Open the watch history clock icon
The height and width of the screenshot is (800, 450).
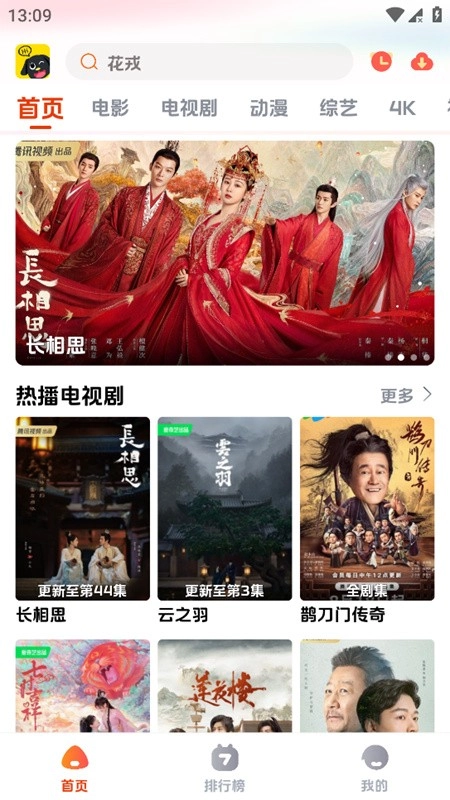point(381,62)
